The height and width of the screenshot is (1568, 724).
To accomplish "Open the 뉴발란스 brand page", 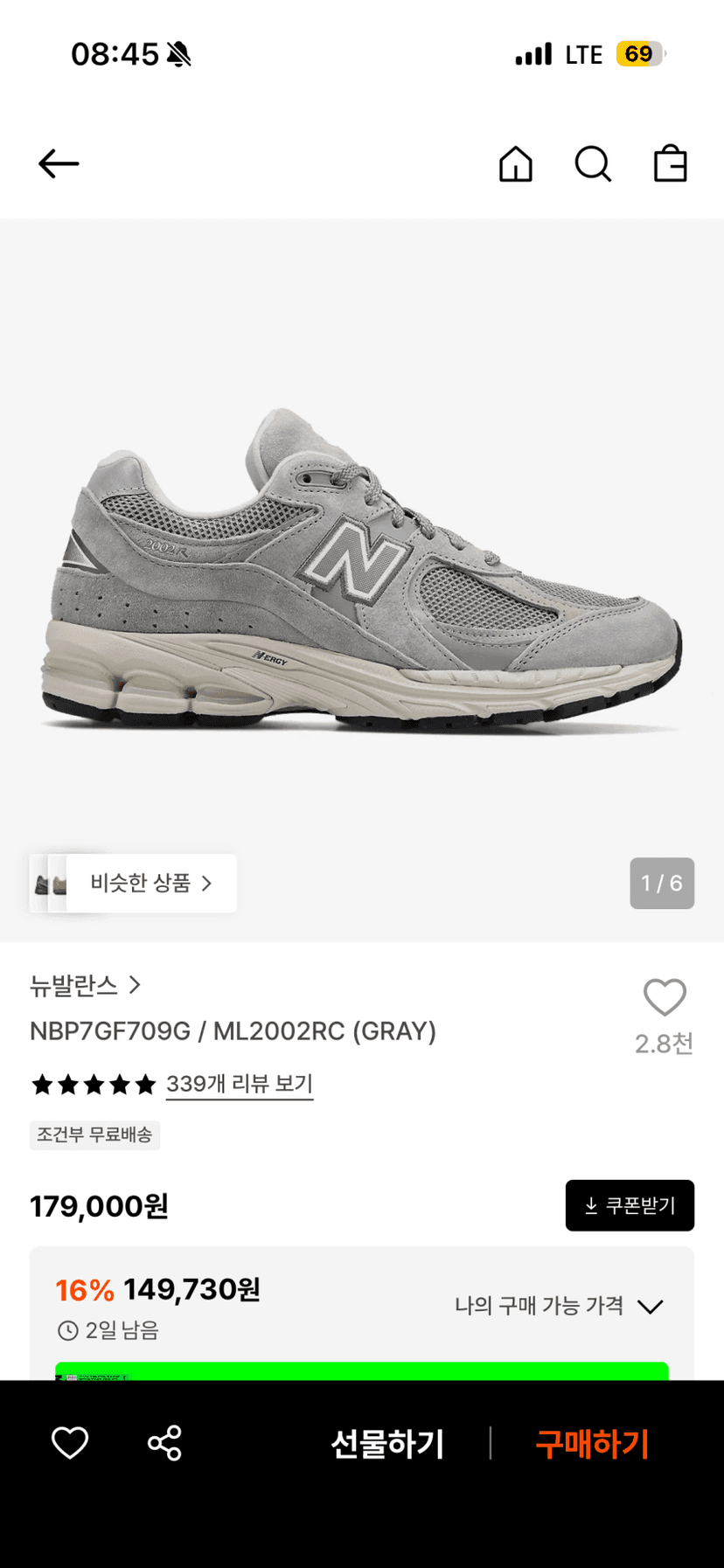I will coord(85,986).
